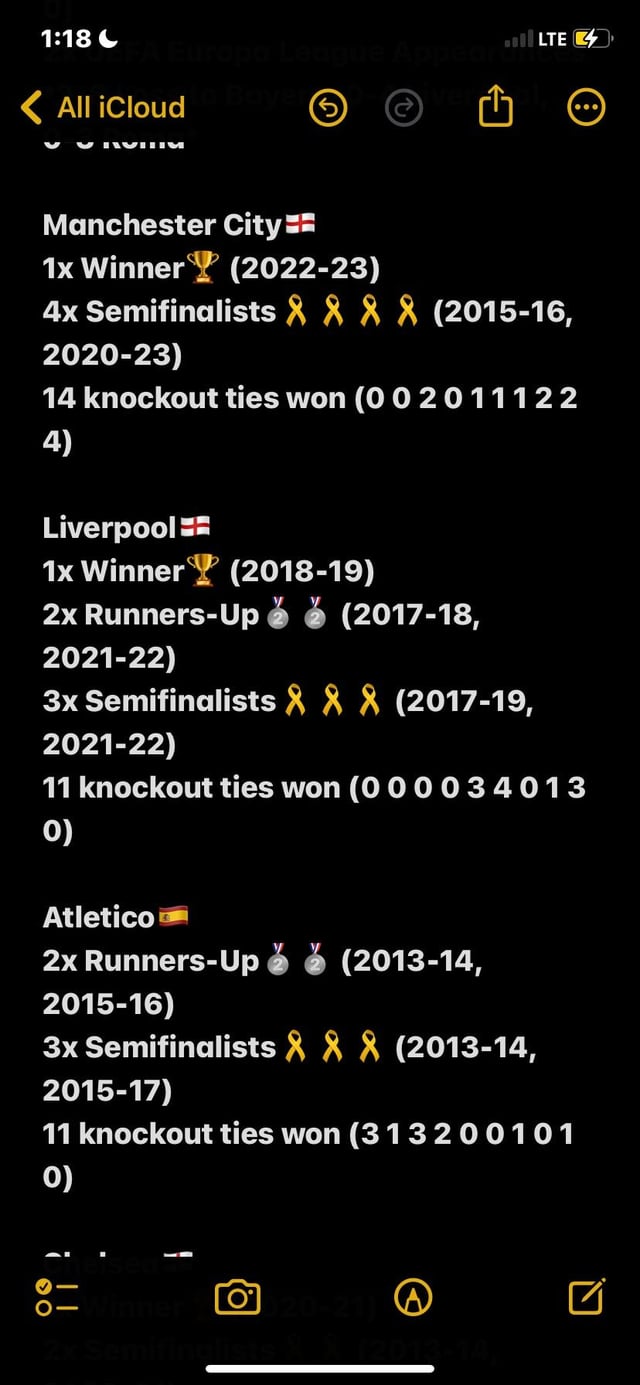
Task: Undo the last edit
Action: tap(327, 108)
